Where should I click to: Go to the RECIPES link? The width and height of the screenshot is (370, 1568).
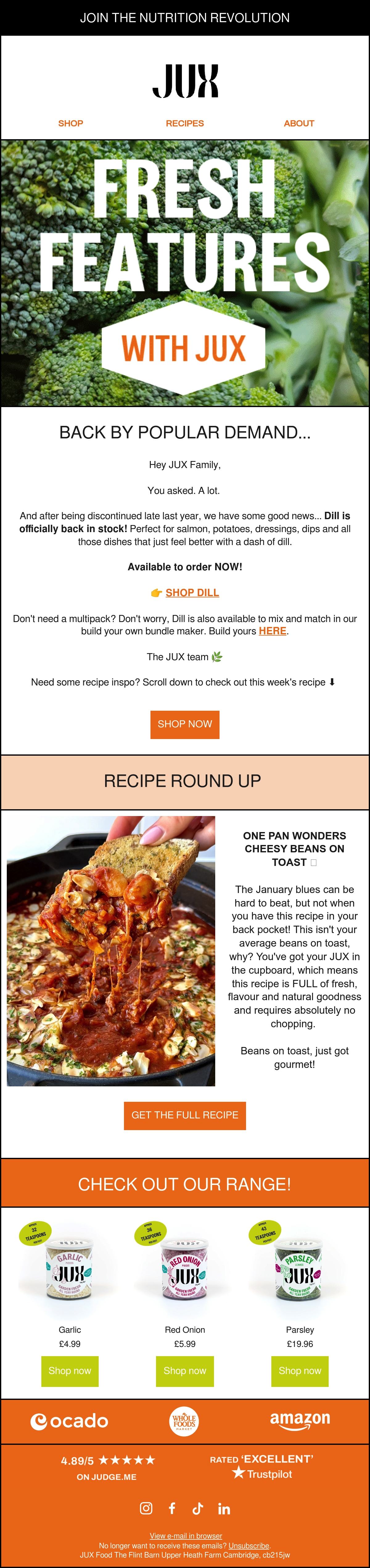185,123
